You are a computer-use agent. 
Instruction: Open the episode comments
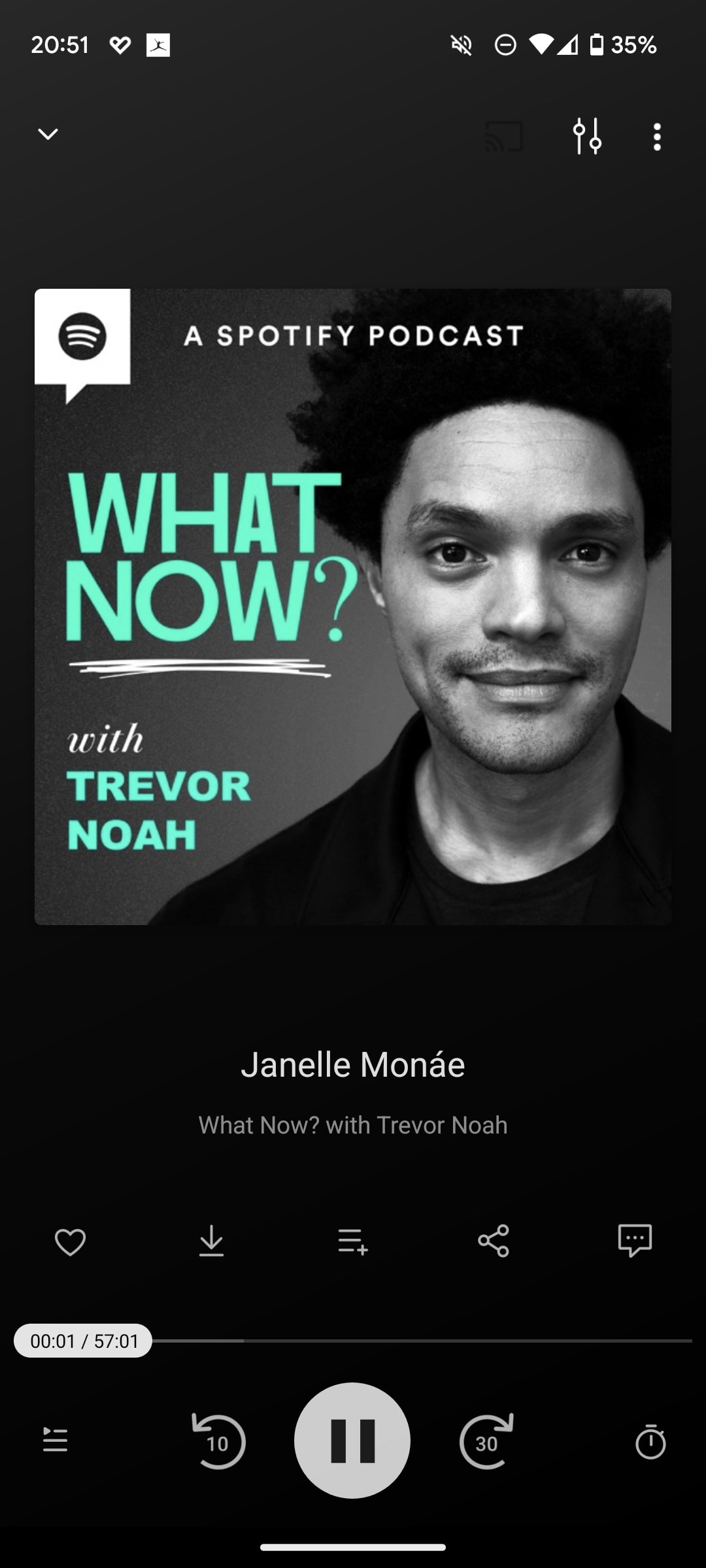pos(635,1240)
